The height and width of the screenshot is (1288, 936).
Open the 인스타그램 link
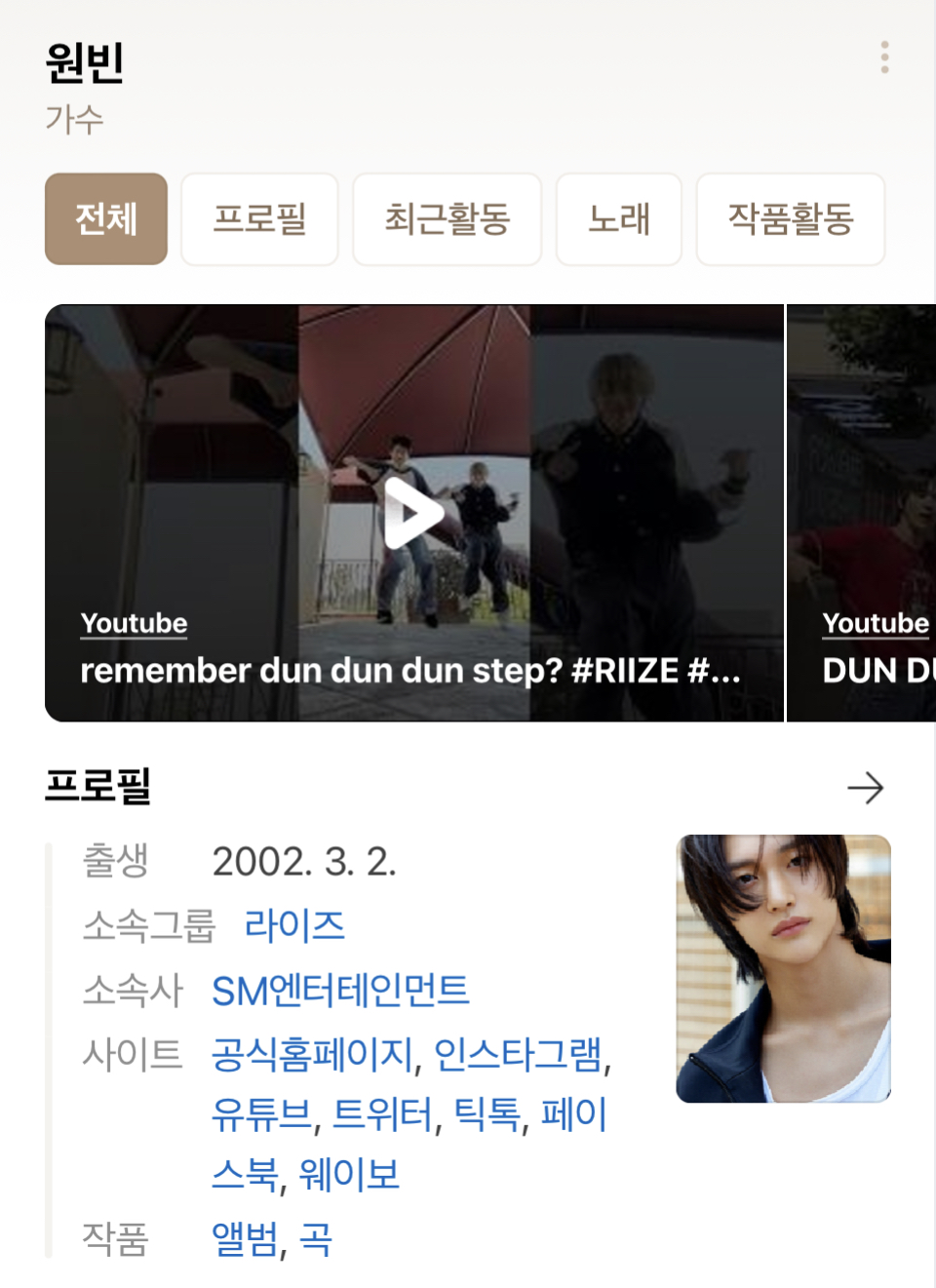coord(518,1054)
